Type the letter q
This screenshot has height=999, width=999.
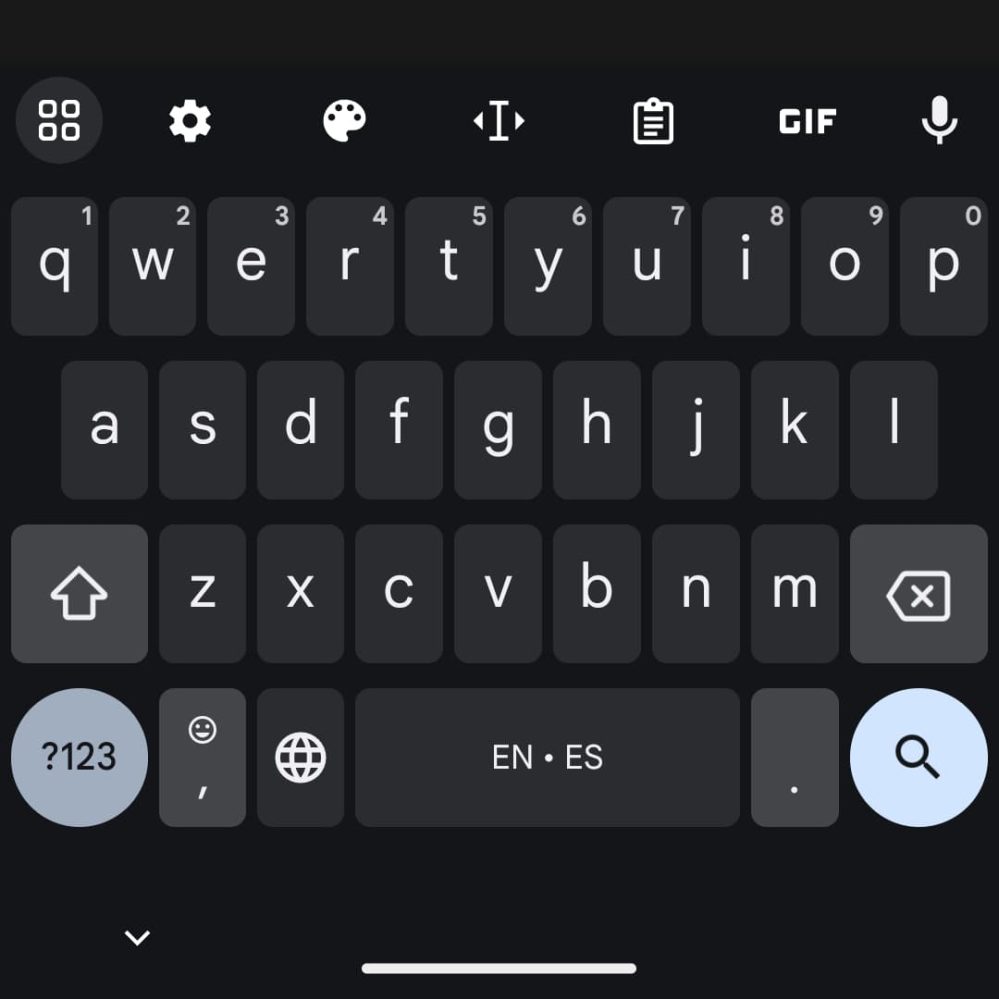pos(54,266)
